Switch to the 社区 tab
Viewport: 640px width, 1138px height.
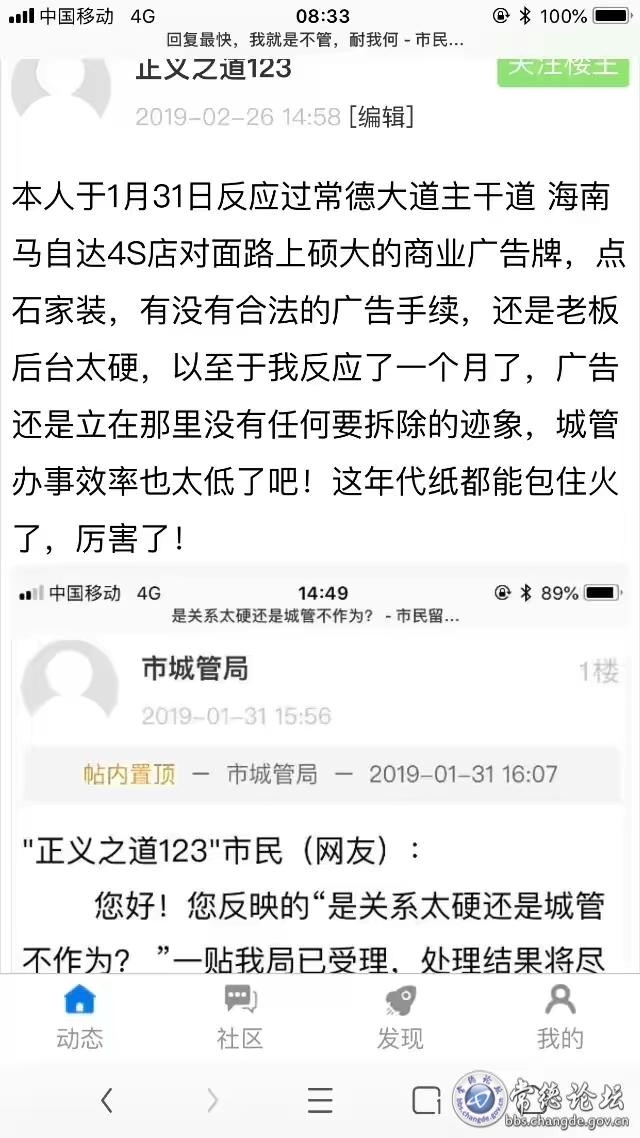click(240, 1017)
